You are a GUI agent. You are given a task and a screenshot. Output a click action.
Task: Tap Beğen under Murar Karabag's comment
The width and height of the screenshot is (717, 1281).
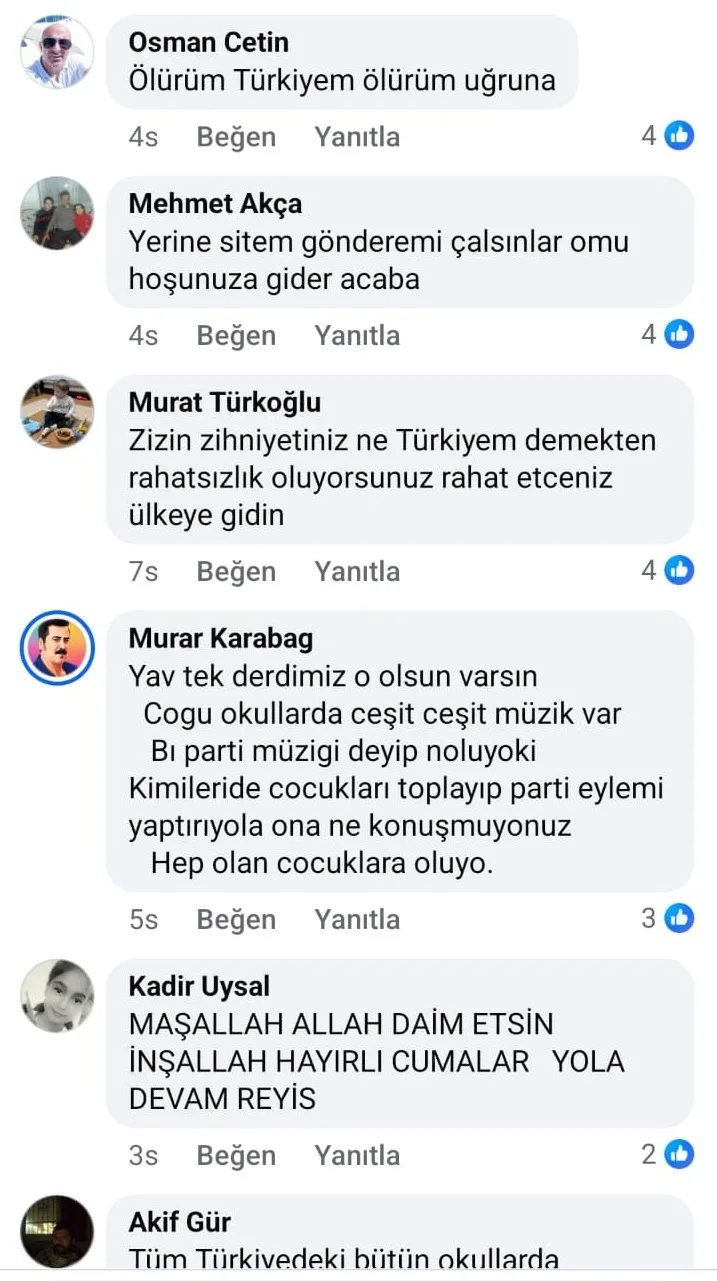[236, 919]
